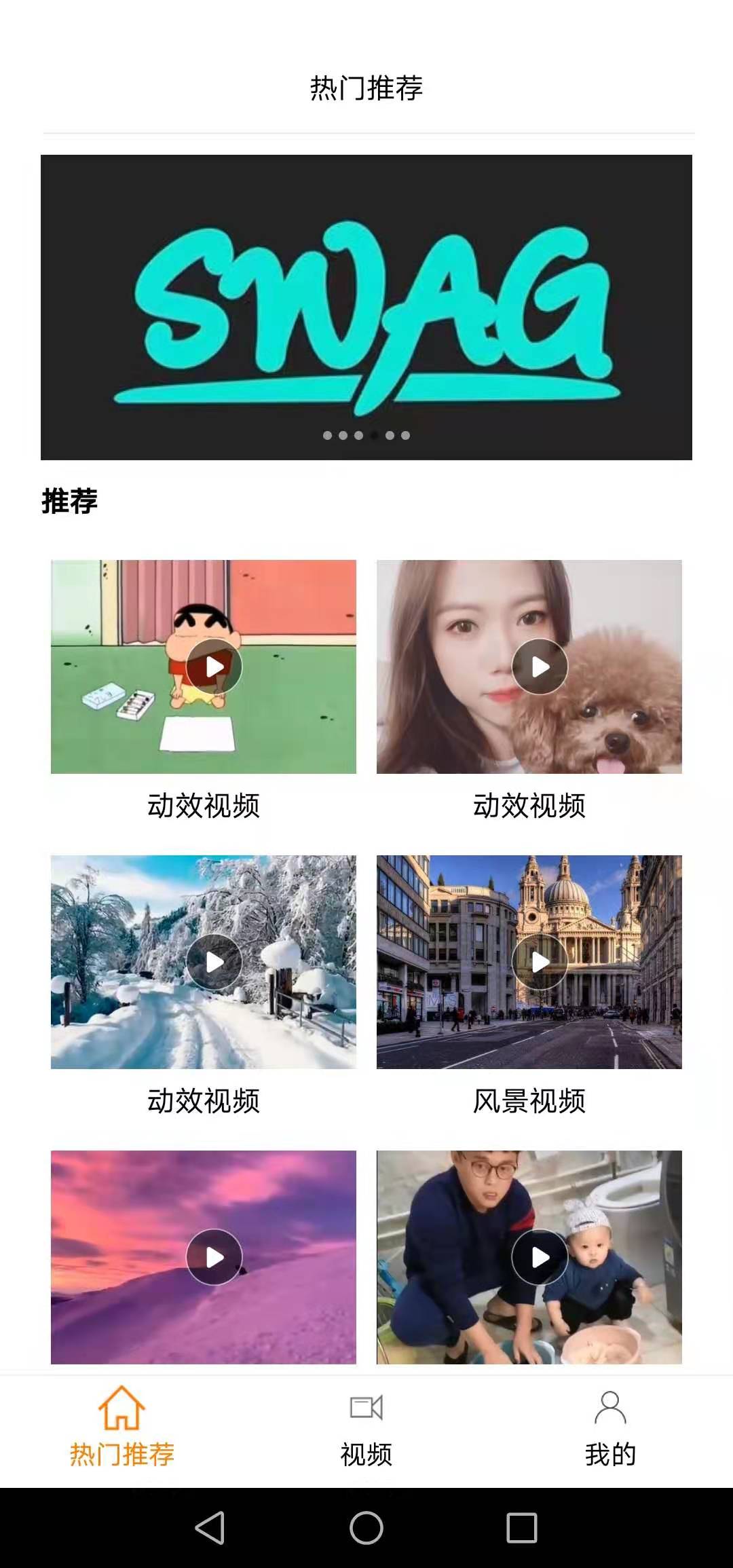This screenshot has height=1568, width=733.
Task: Open the SWAG banner
Action: pyautogui.click(x=366, y=307)
